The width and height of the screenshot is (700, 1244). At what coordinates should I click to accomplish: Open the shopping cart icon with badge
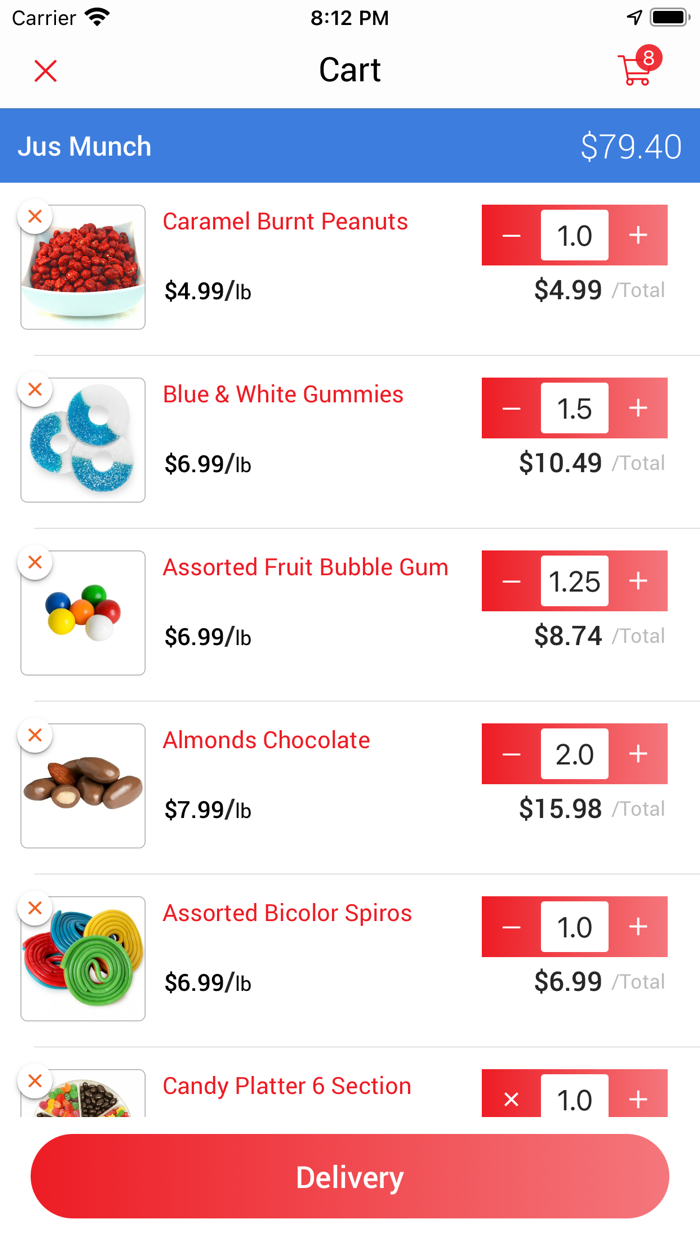(637, 68)
